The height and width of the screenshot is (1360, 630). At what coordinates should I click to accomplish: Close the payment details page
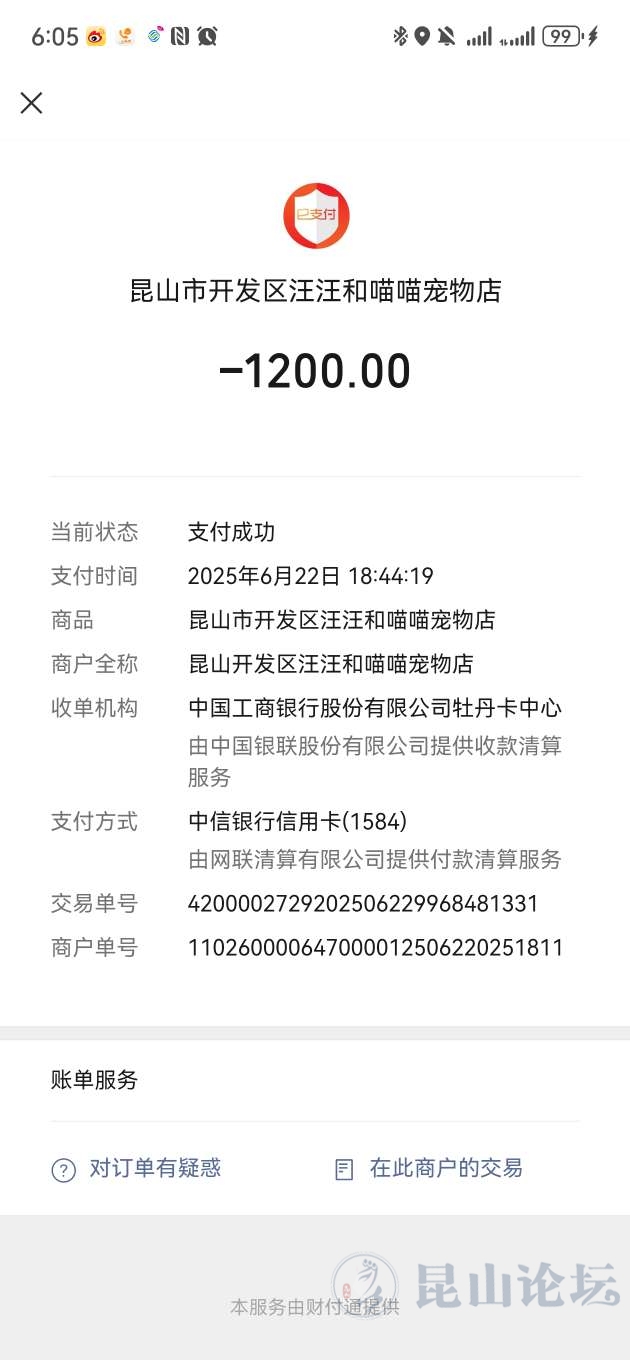pyautogui.click(x=32, y=103)
